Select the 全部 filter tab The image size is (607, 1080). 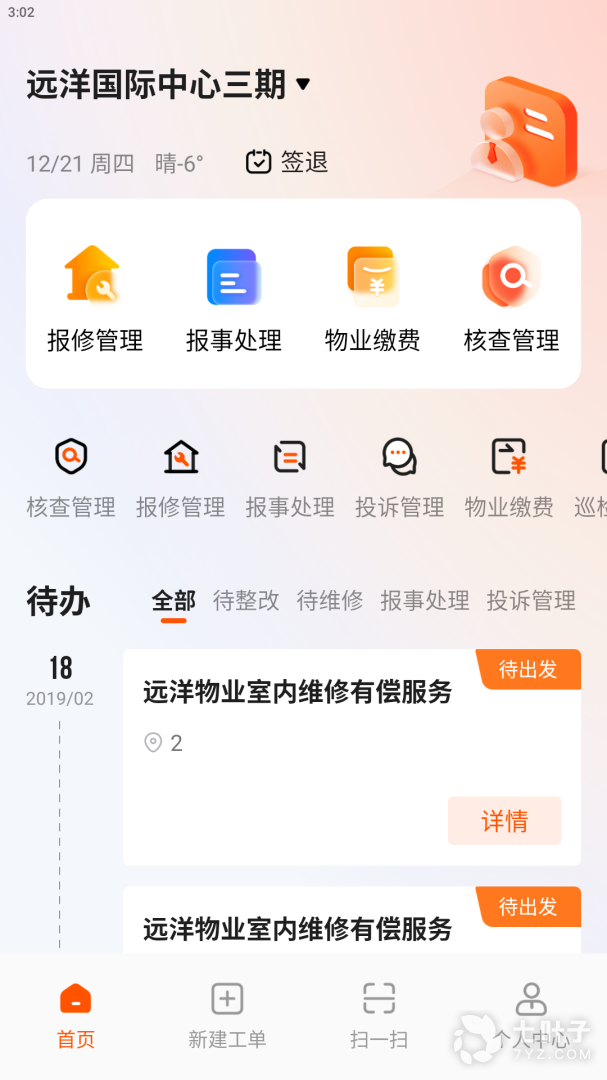173,601
